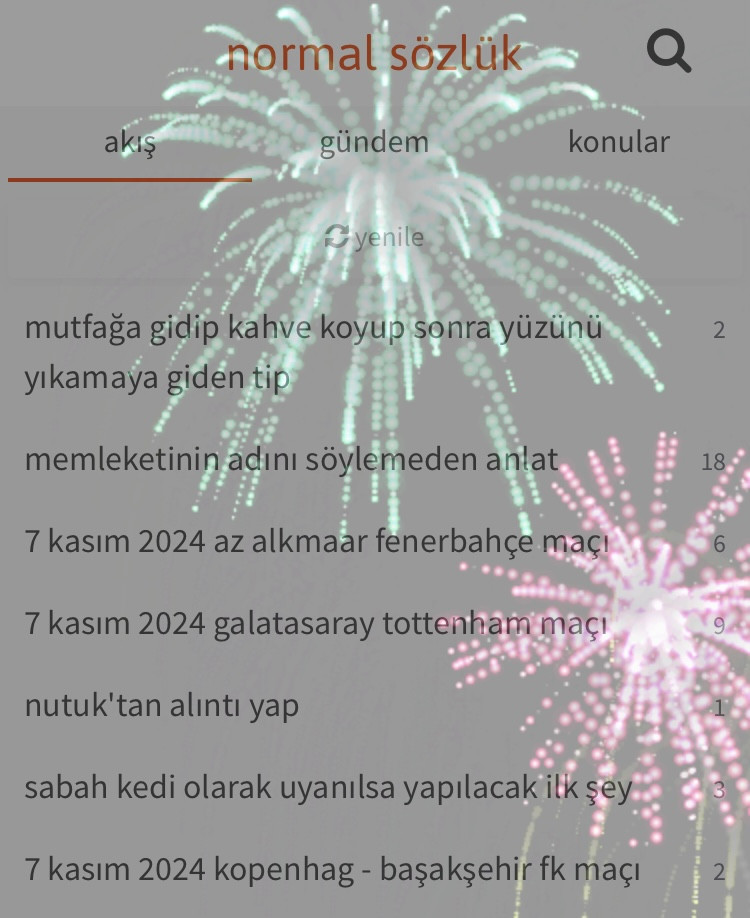Open sabah kedi olarak uyanılsa topic

pyautogui.click(x=328, y=788)
